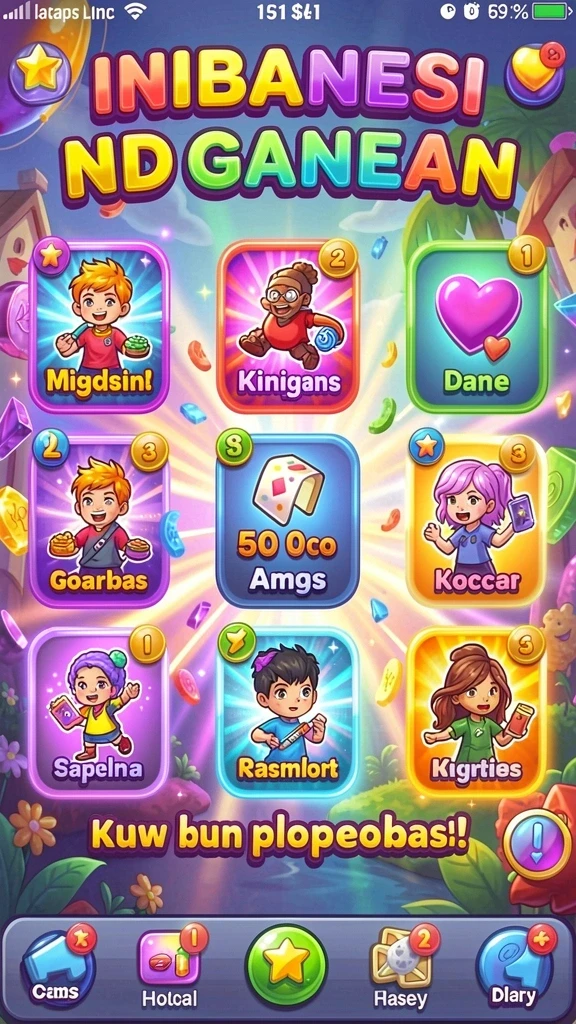Tap the star badge in top-left corner
The height and width of the screenshot is (1024, 576).
(40, 69)
